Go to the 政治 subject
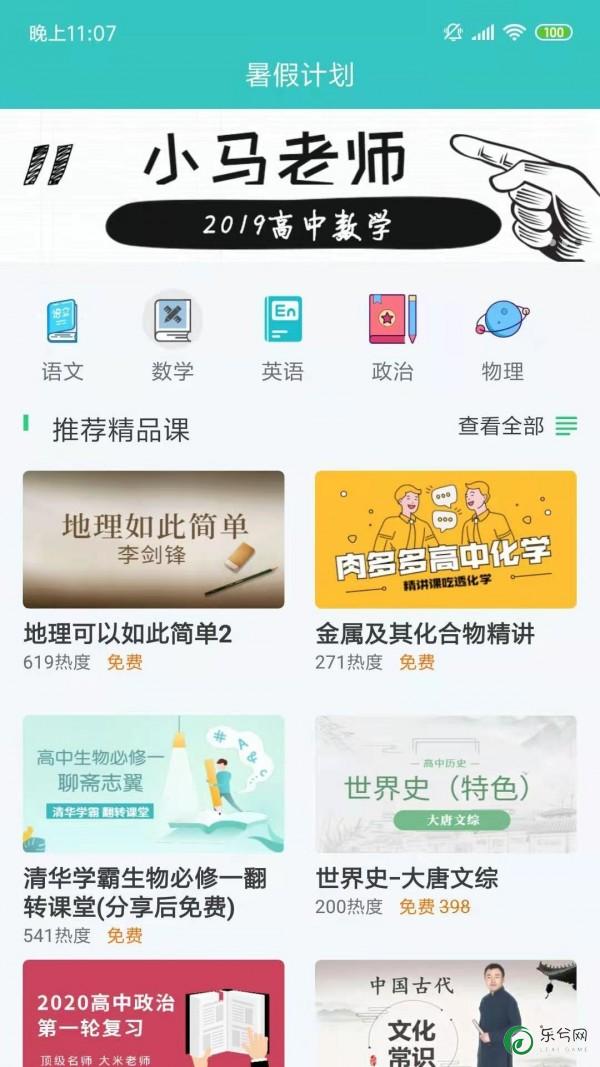Image resolution: width=600 pixels, height=1067 pixels. coord(393,338)
